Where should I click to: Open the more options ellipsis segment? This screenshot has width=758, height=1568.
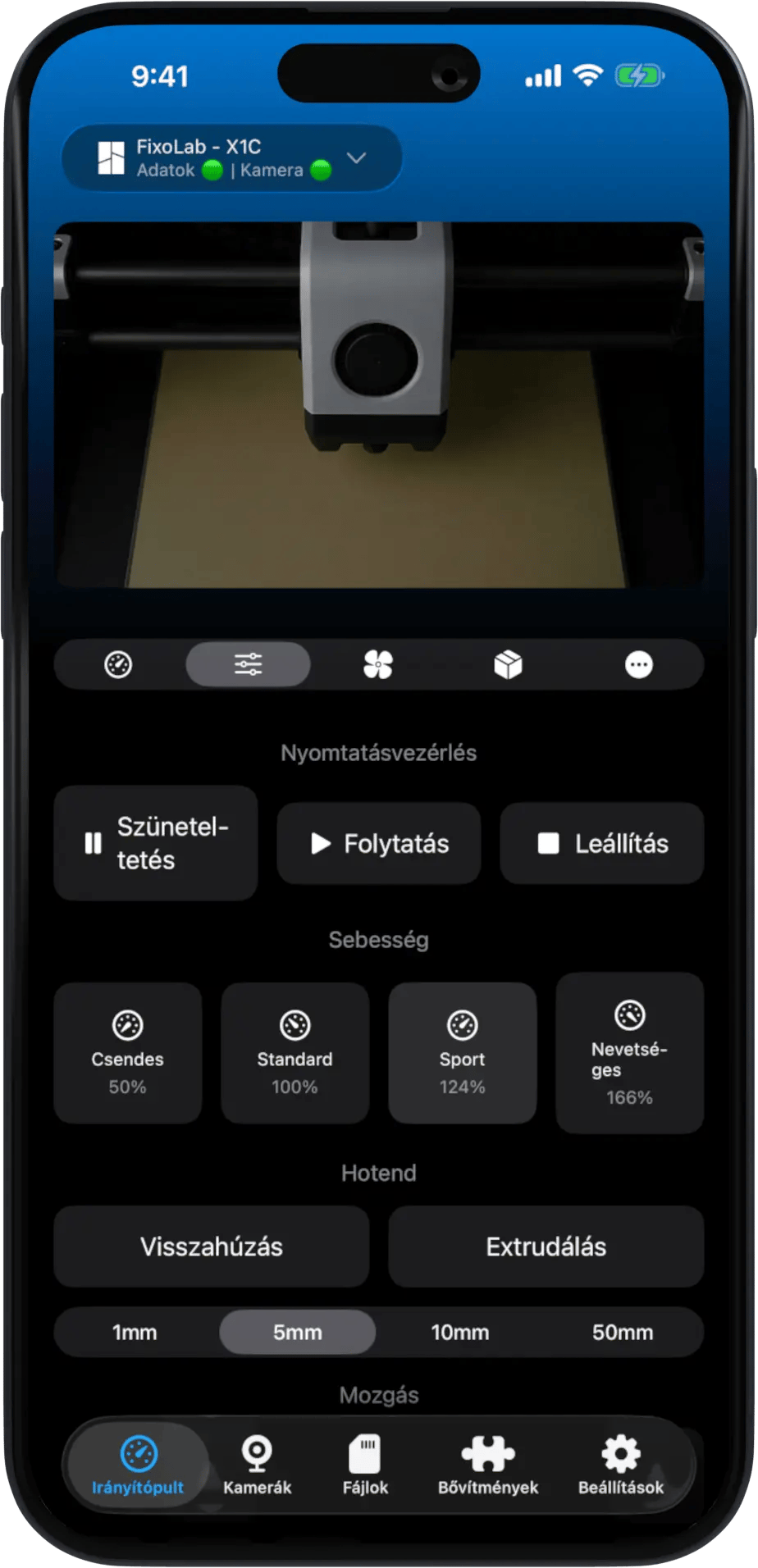pyautogui.click(x=638, y=664)
